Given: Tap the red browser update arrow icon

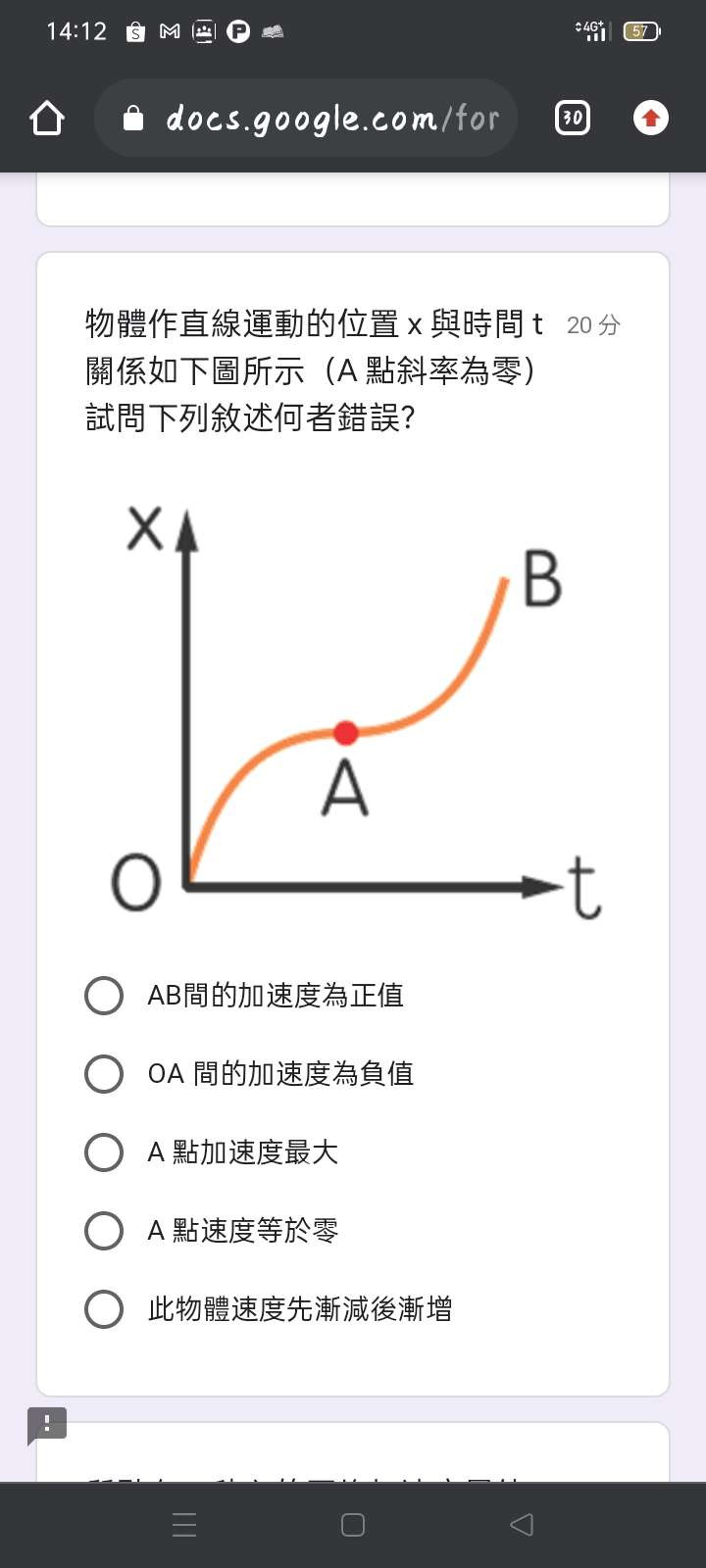Looking at the screenshot, I should [651, 119].
